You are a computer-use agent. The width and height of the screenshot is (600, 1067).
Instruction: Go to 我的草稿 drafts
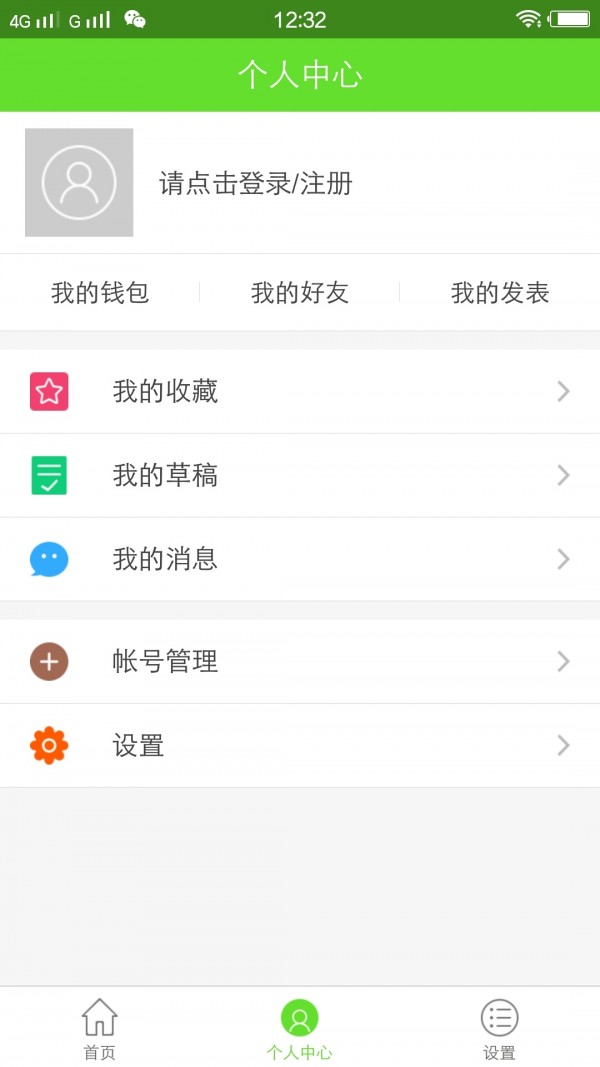point(300,476)
